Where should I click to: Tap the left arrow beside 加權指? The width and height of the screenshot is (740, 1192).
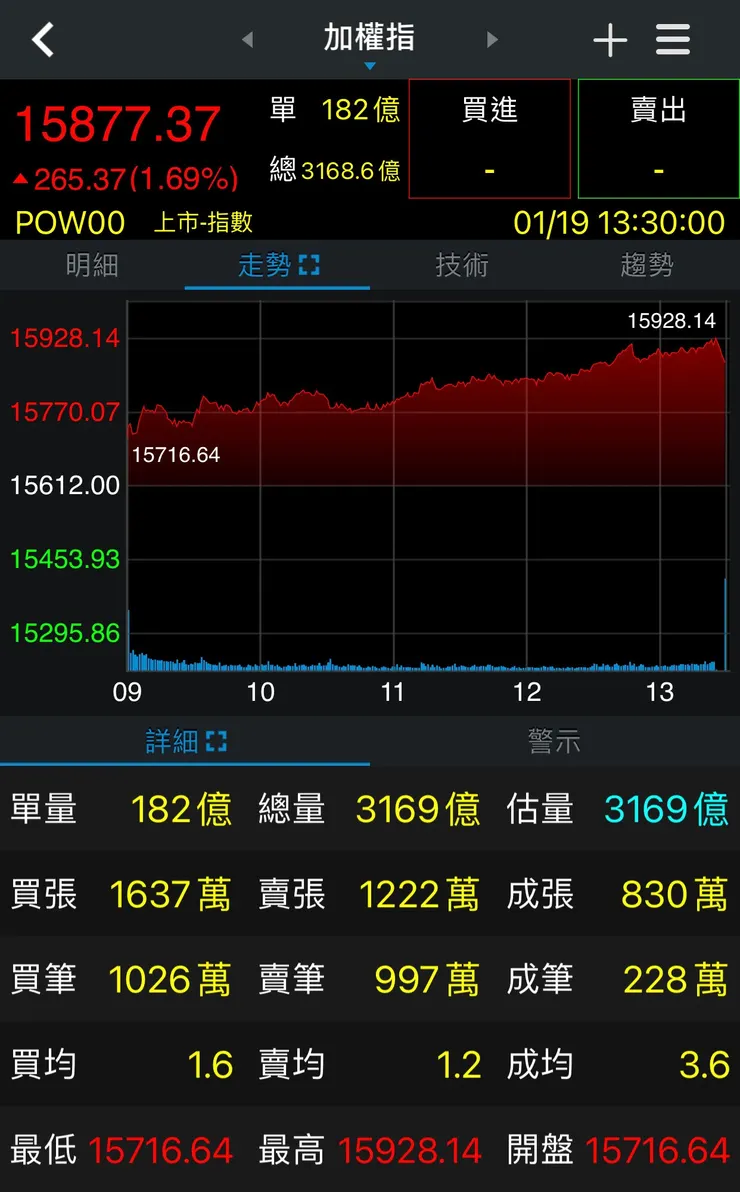pos(246,40)
